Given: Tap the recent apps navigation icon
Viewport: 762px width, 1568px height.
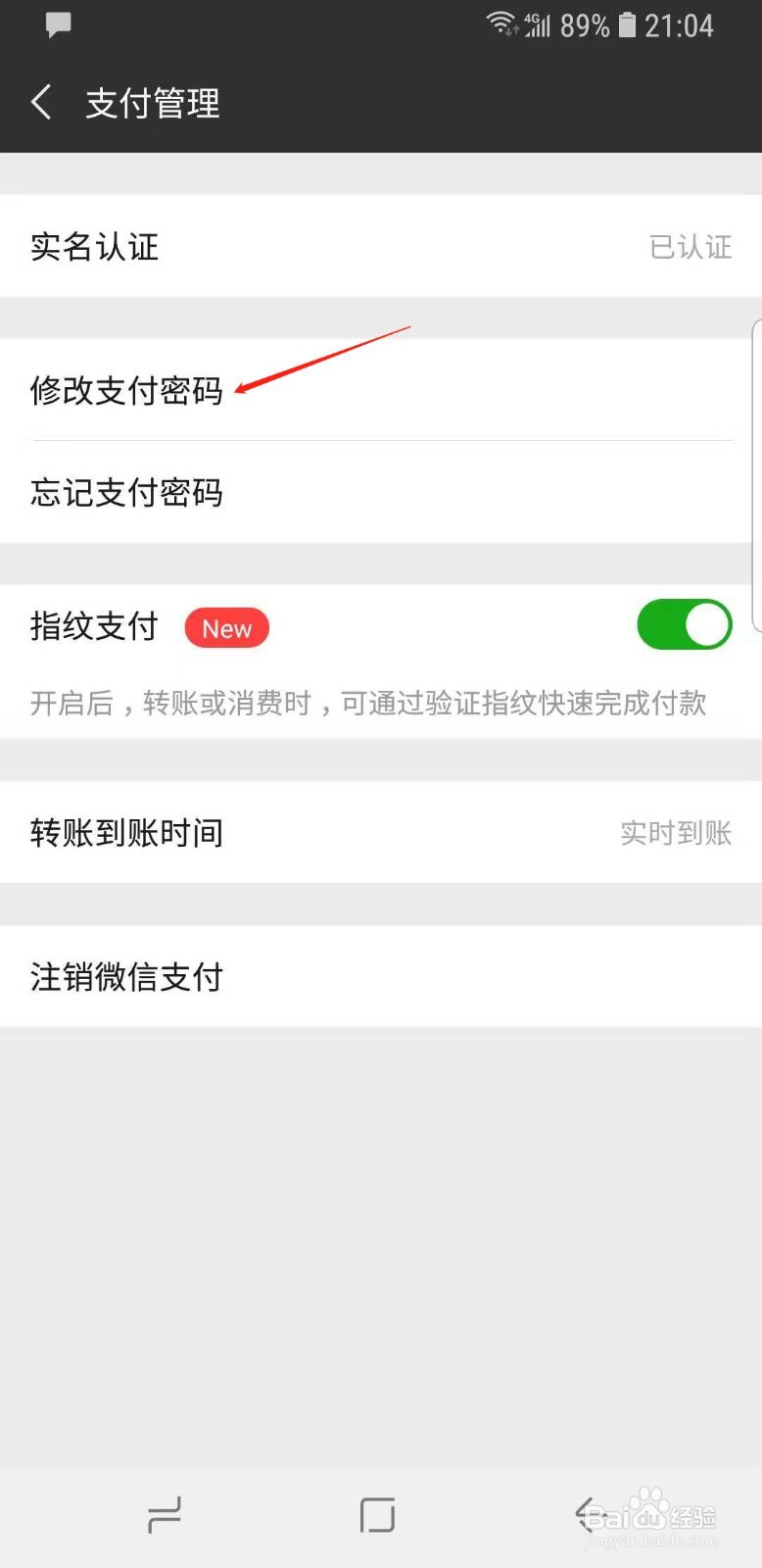Looking at the screenshot, I should [164, 1514].
